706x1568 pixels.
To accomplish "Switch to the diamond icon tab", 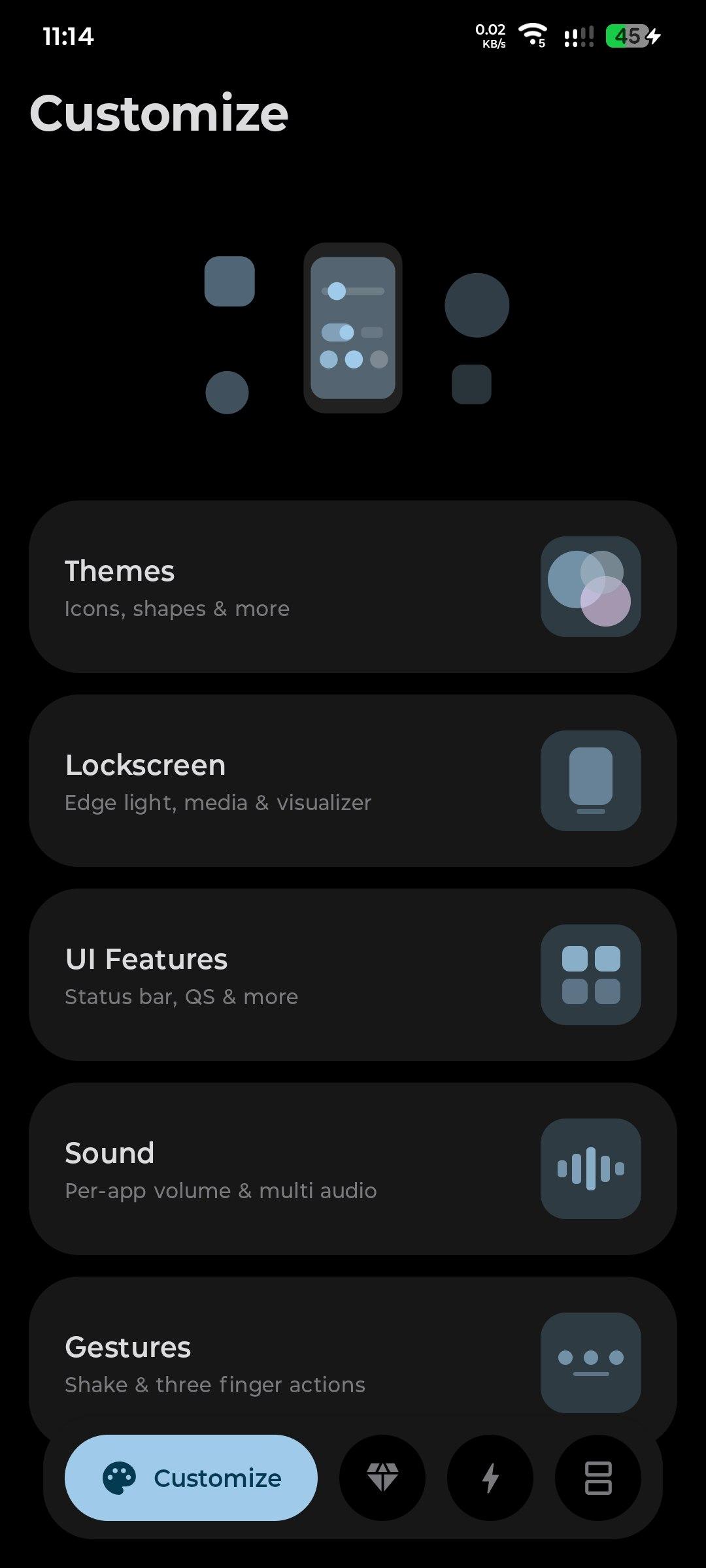I will (x=382, y=1478).
